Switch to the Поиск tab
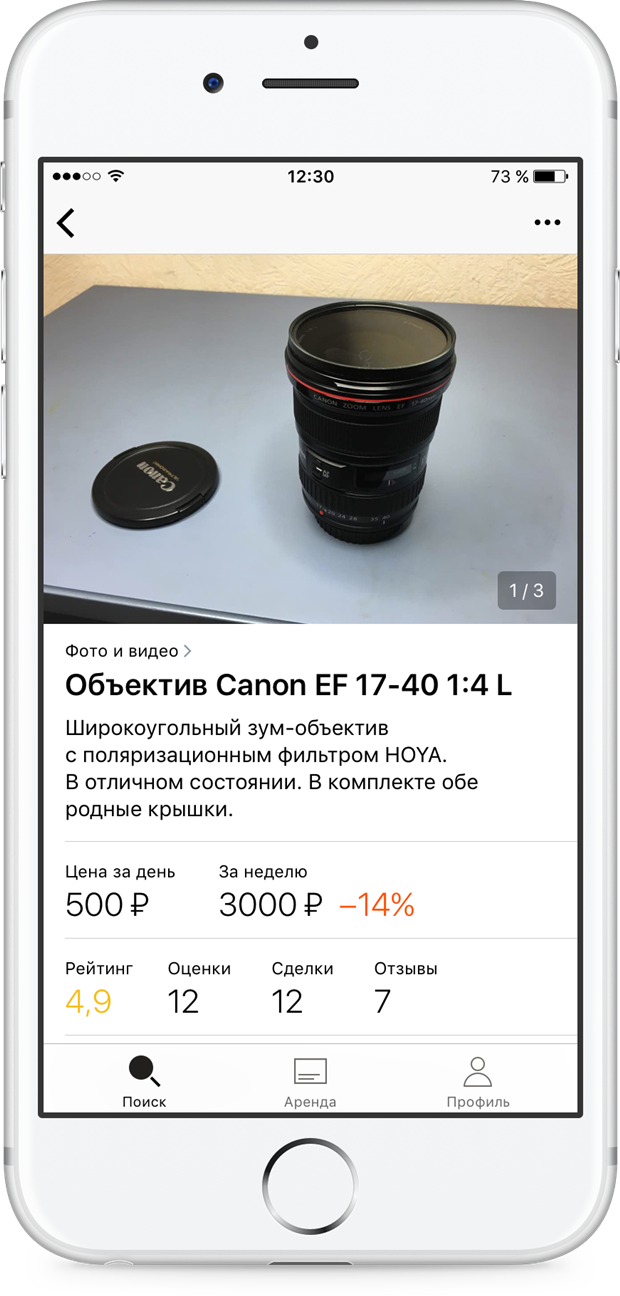620x1296 pixels. point(144,1082)
